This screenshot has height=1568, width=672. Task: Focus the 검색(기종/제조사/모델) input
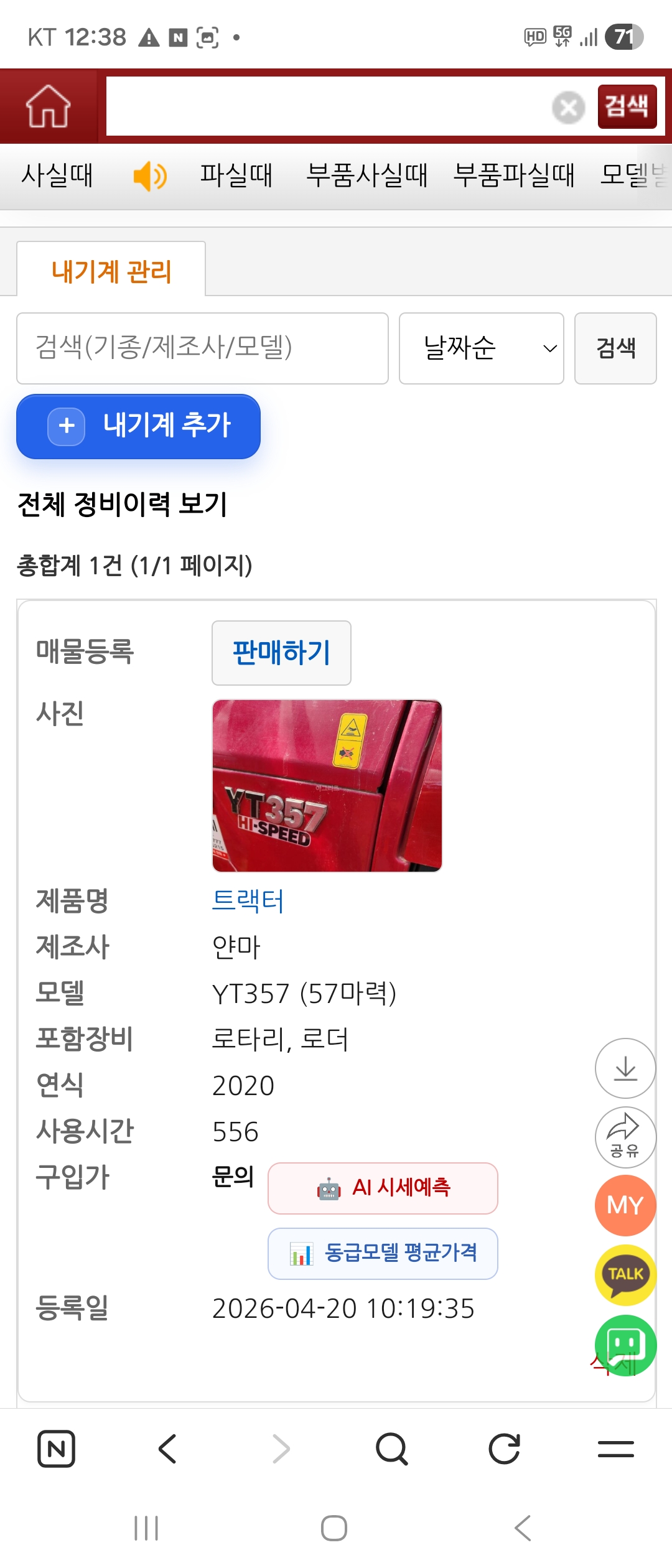202,348
